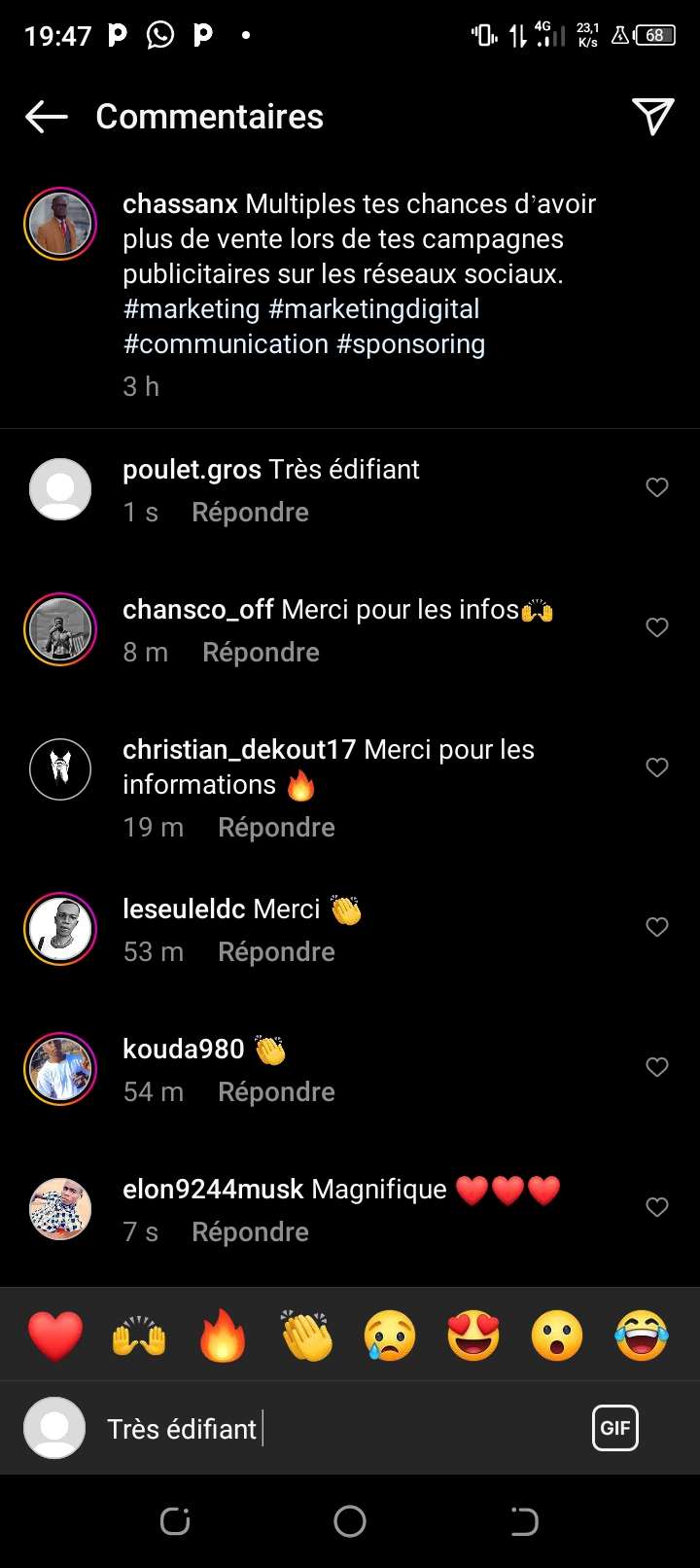
Task: Reply to leseuleldc
Action: [x=276, y=952]
